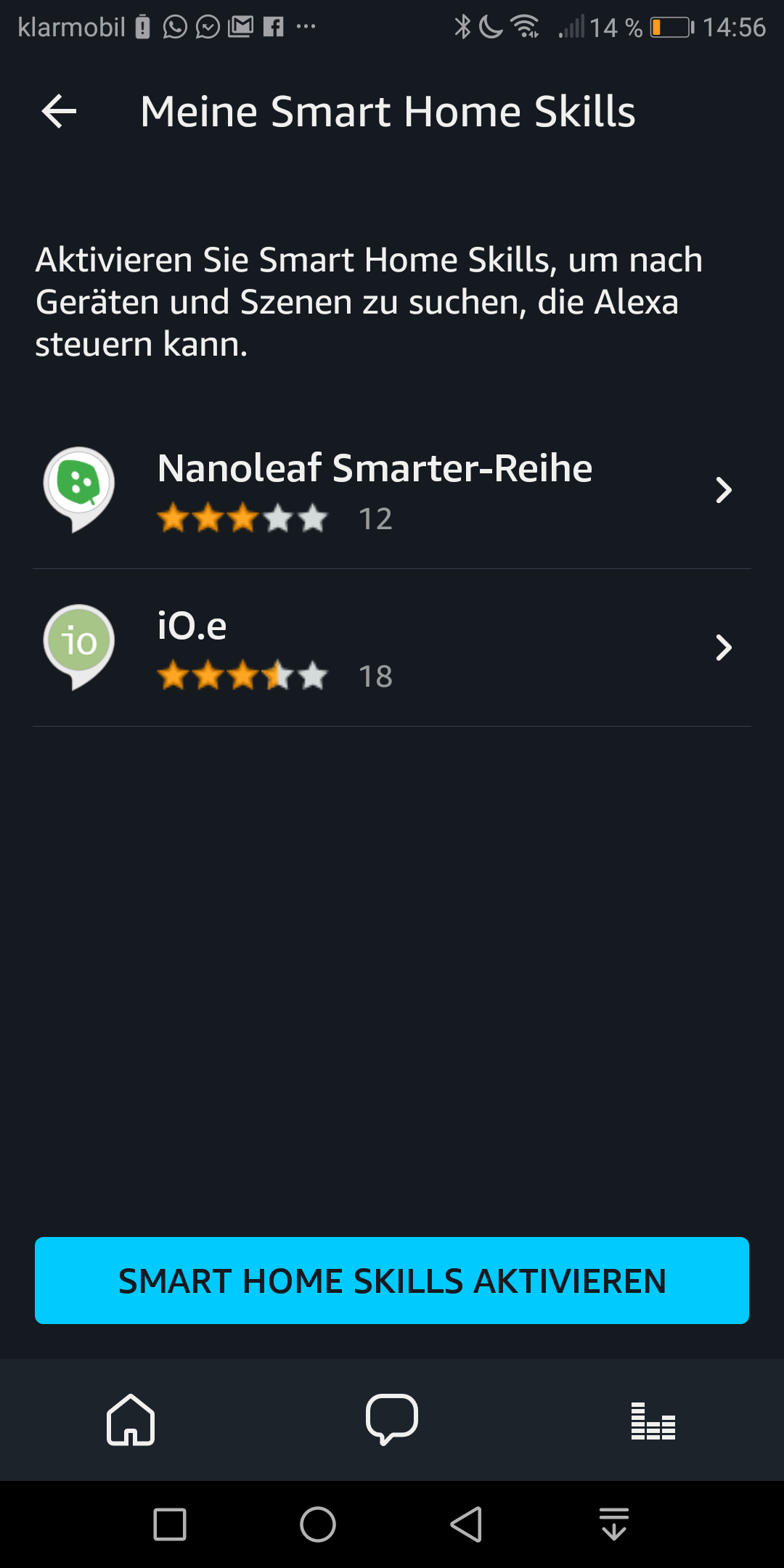Screen dimensions: 784x1568
Task: Open the conversations speech-bubble tab
Action: coord(392,1420)
